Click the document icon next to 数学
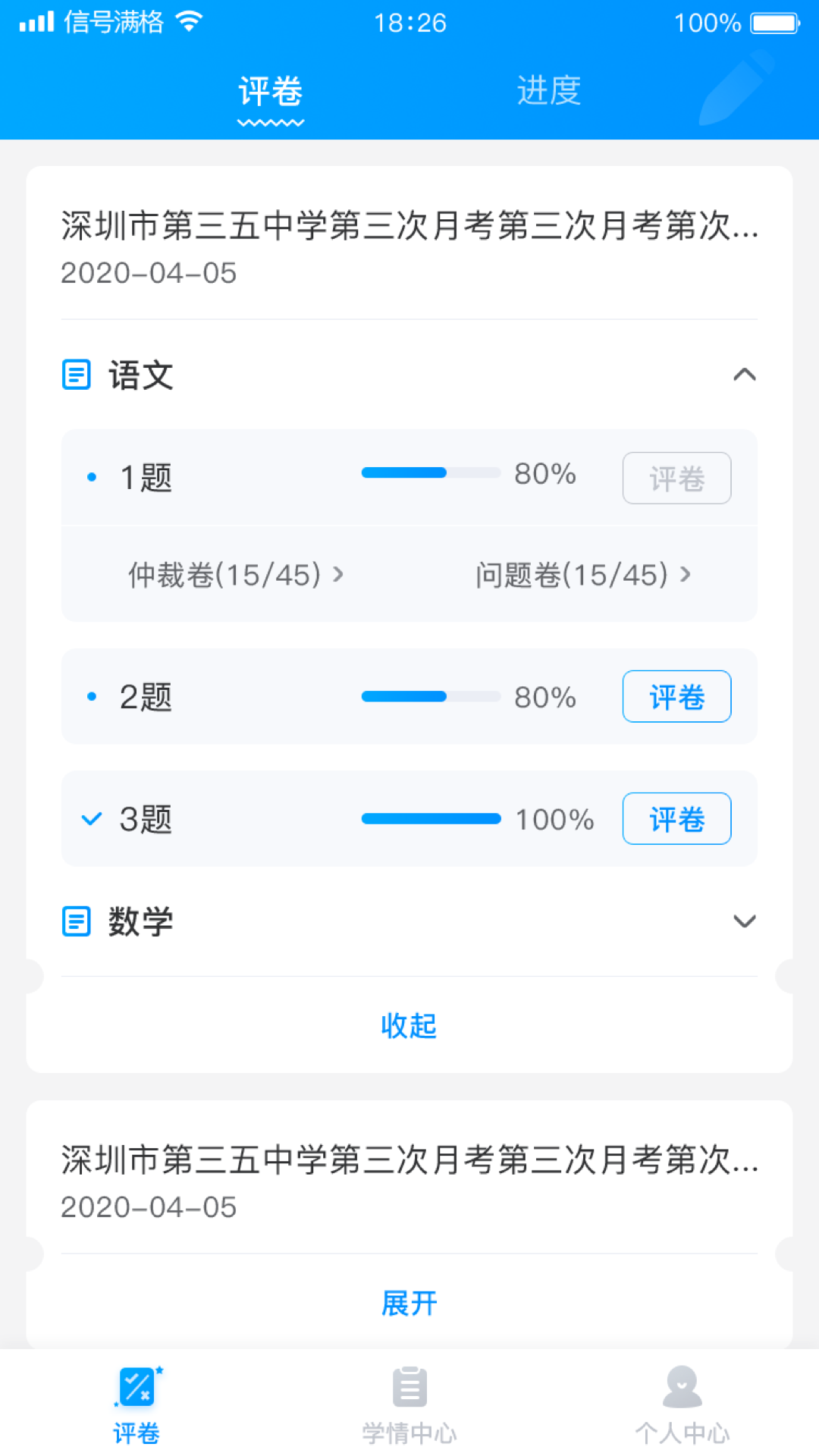The height and width of the screenshot is (1456, 819). pos(77,921)
